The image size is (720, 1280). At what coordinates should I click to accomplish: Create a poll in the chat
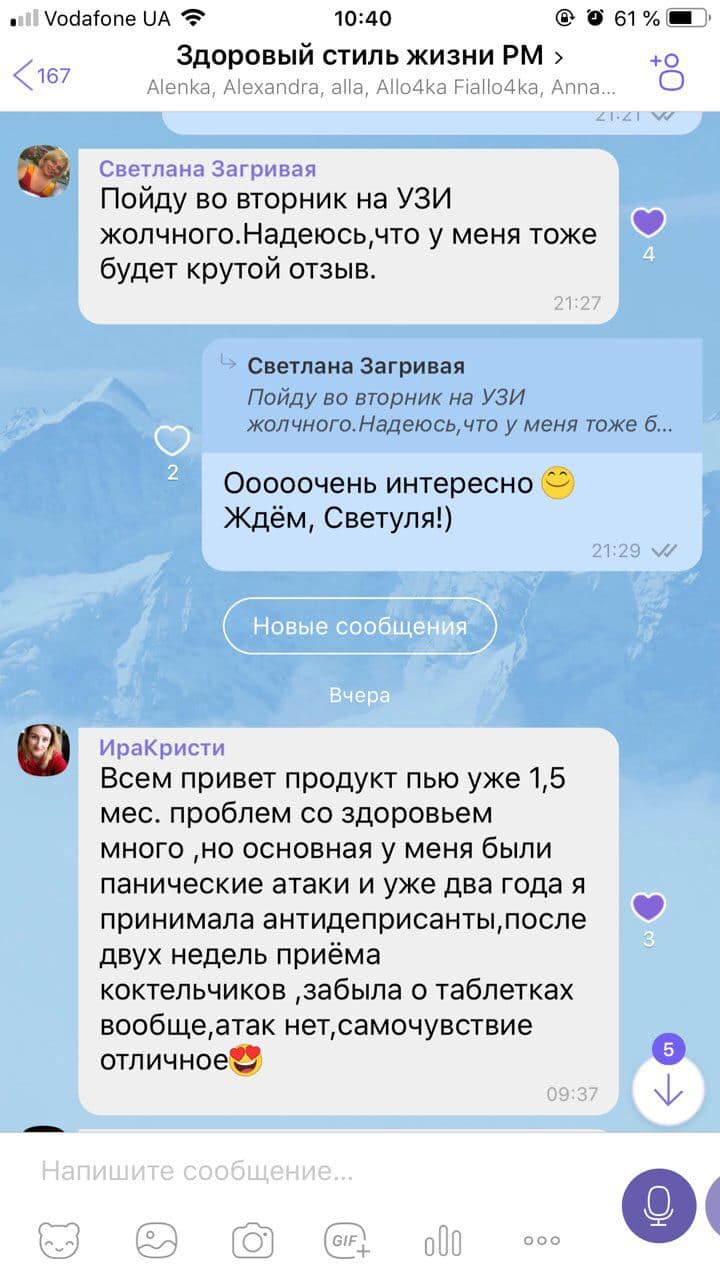(443, 1241)
